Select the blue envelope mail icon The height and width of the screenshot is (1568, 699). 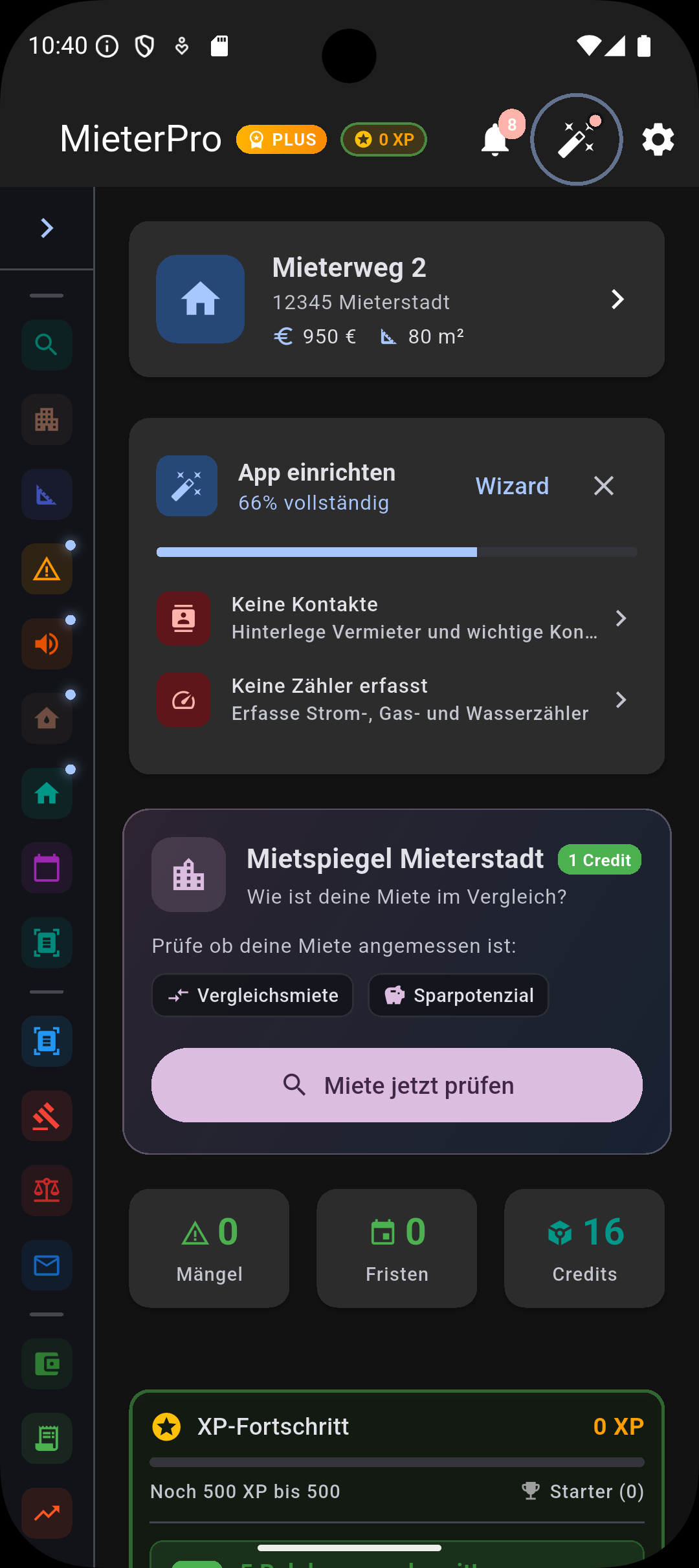[x=47, y=1266]
